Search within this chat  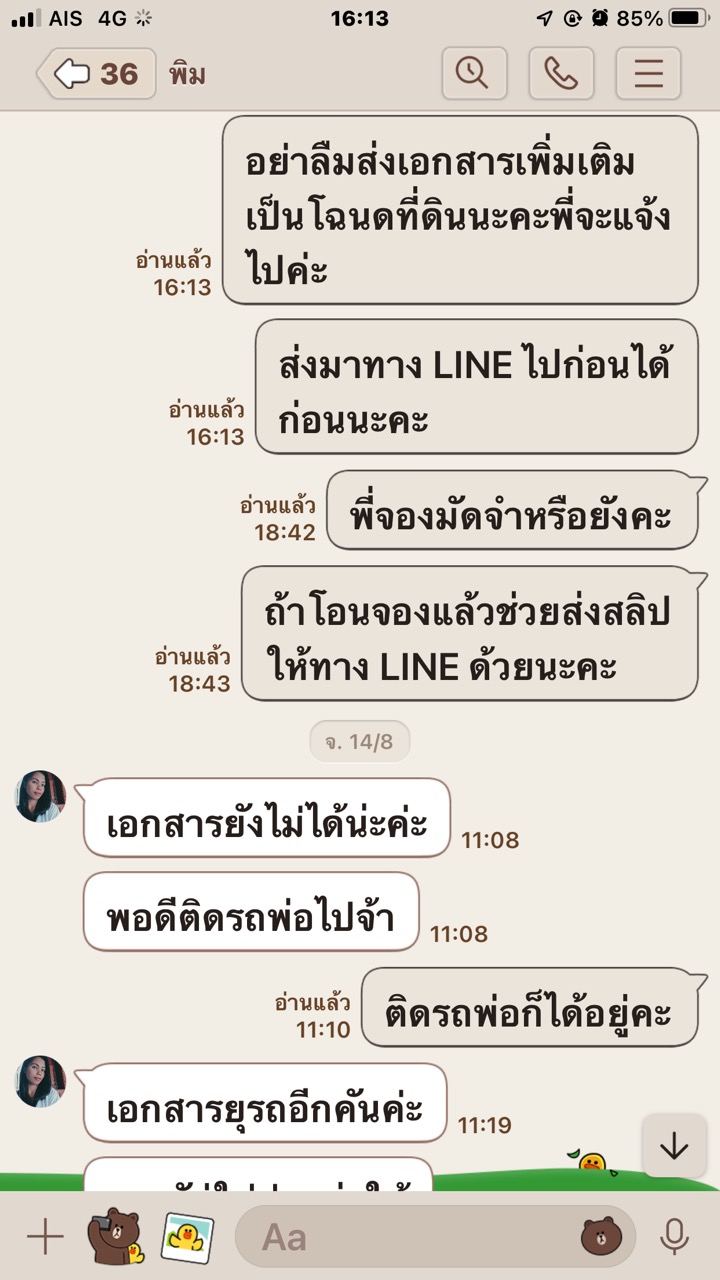474,74
